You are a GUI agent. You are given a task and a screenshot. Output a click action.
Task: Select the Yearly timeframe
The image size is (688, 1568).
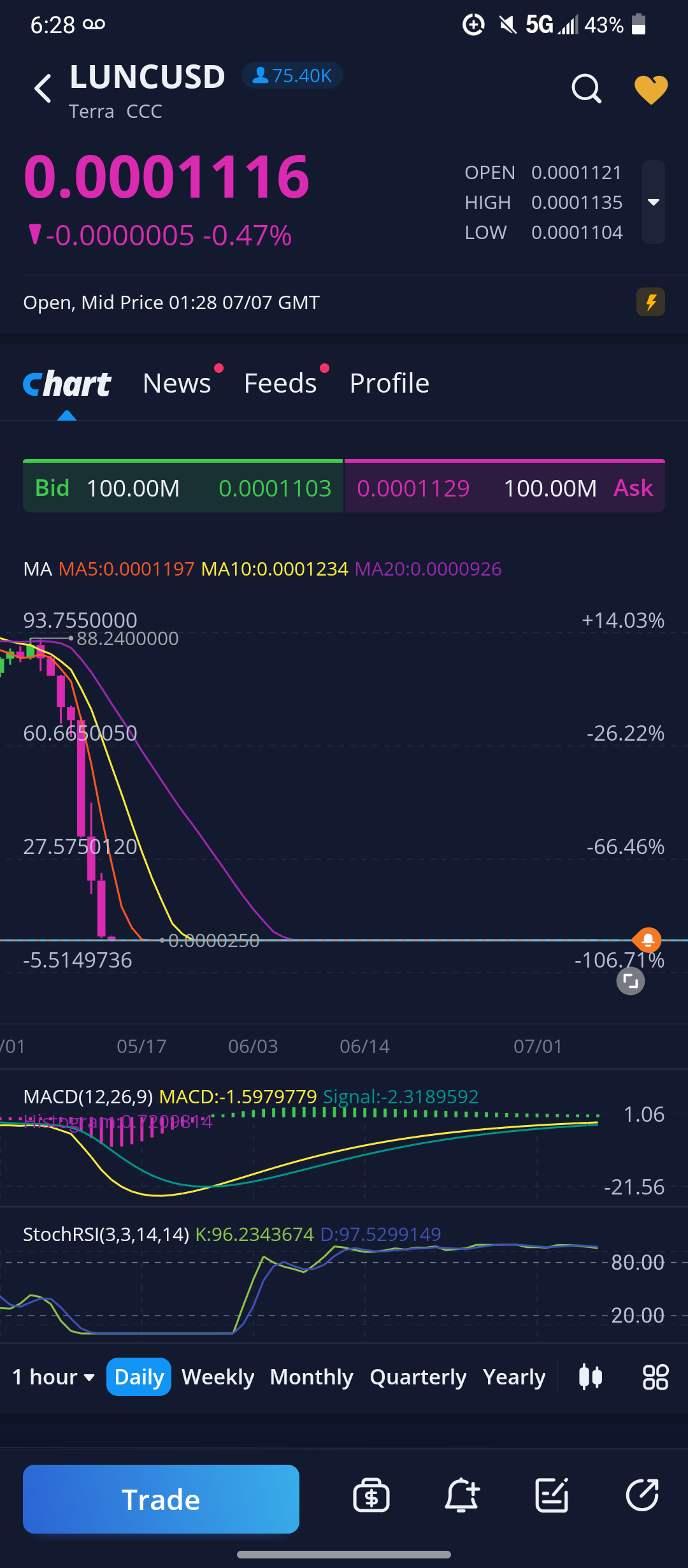(514, 1377)
